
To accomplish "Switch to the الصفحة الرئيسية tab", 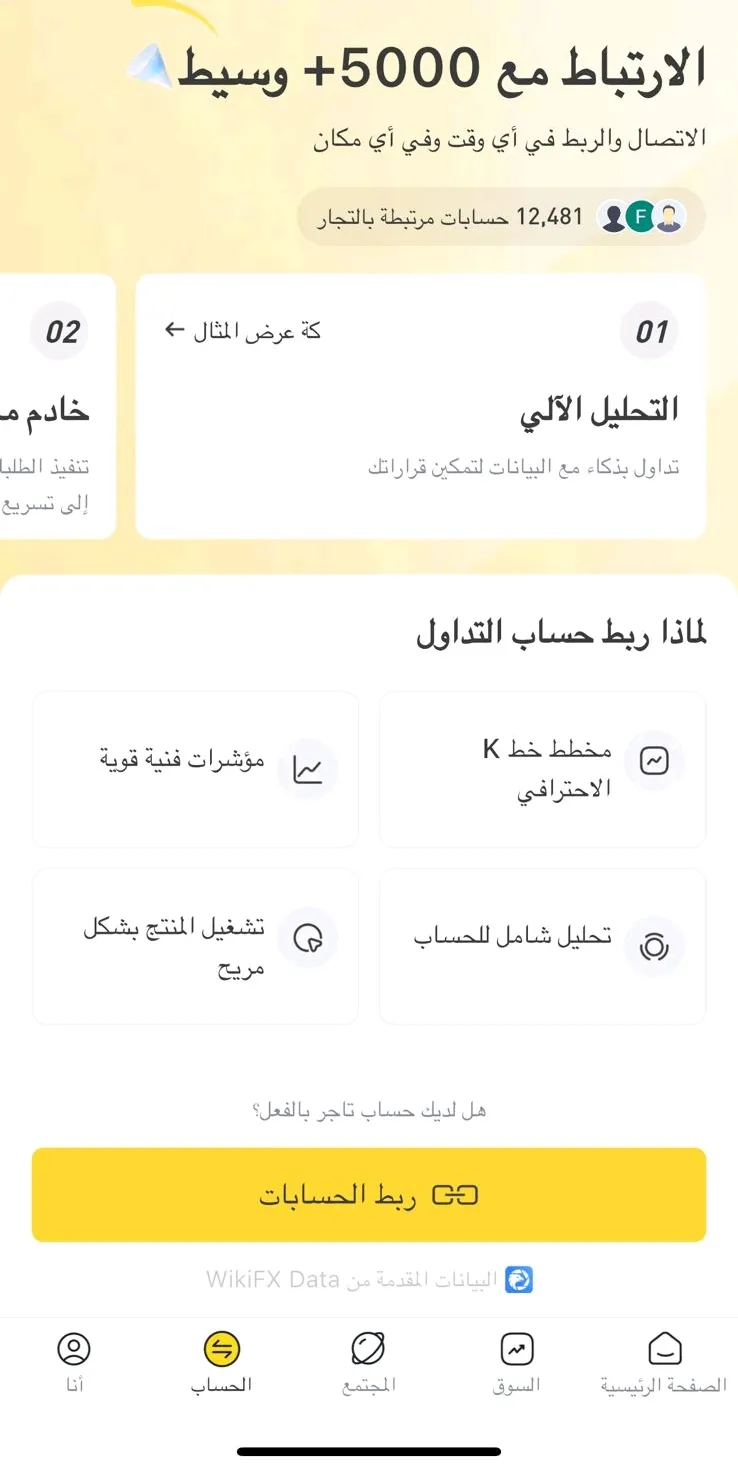I will [x=664, y=1362].
